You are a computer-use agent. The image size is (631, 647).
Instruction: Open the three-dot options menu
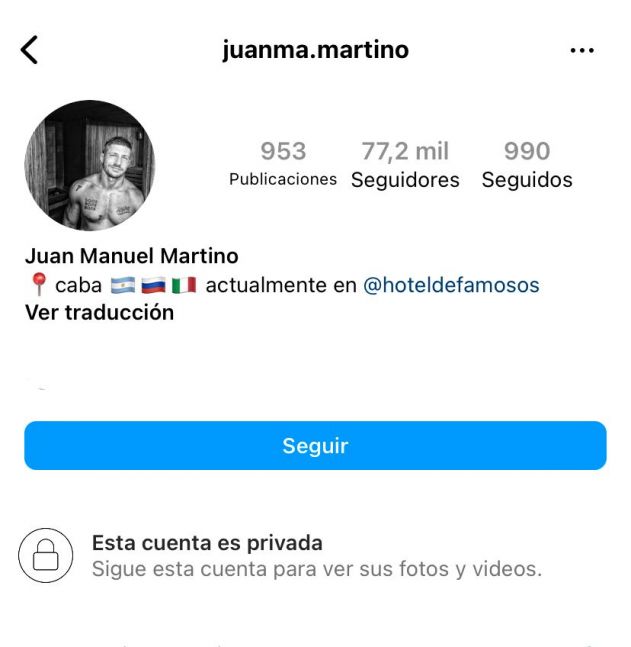[x=581, y=51]
